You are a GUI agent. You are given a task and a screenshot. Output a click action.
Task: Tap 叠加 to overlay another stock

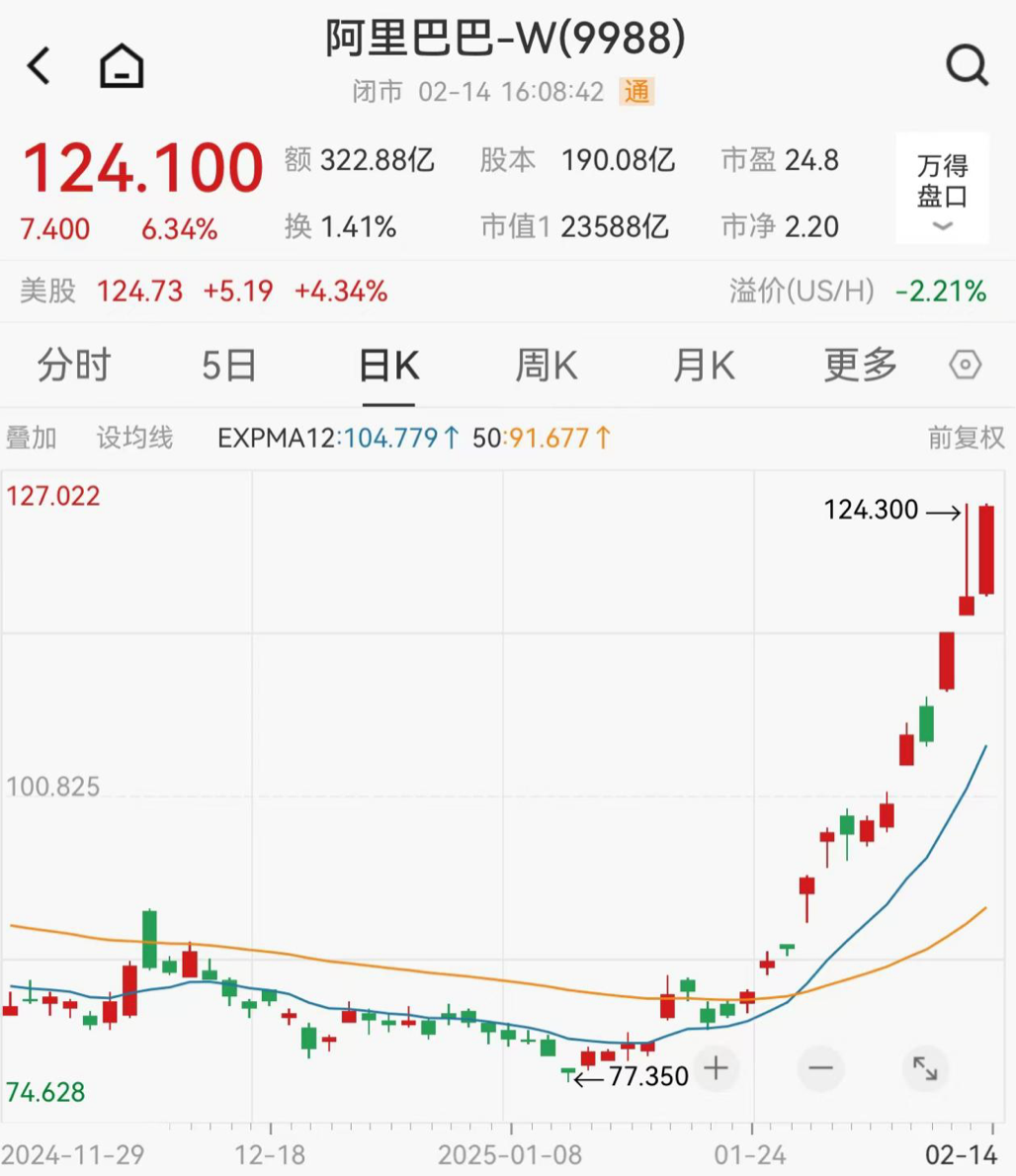coord(32,438)
